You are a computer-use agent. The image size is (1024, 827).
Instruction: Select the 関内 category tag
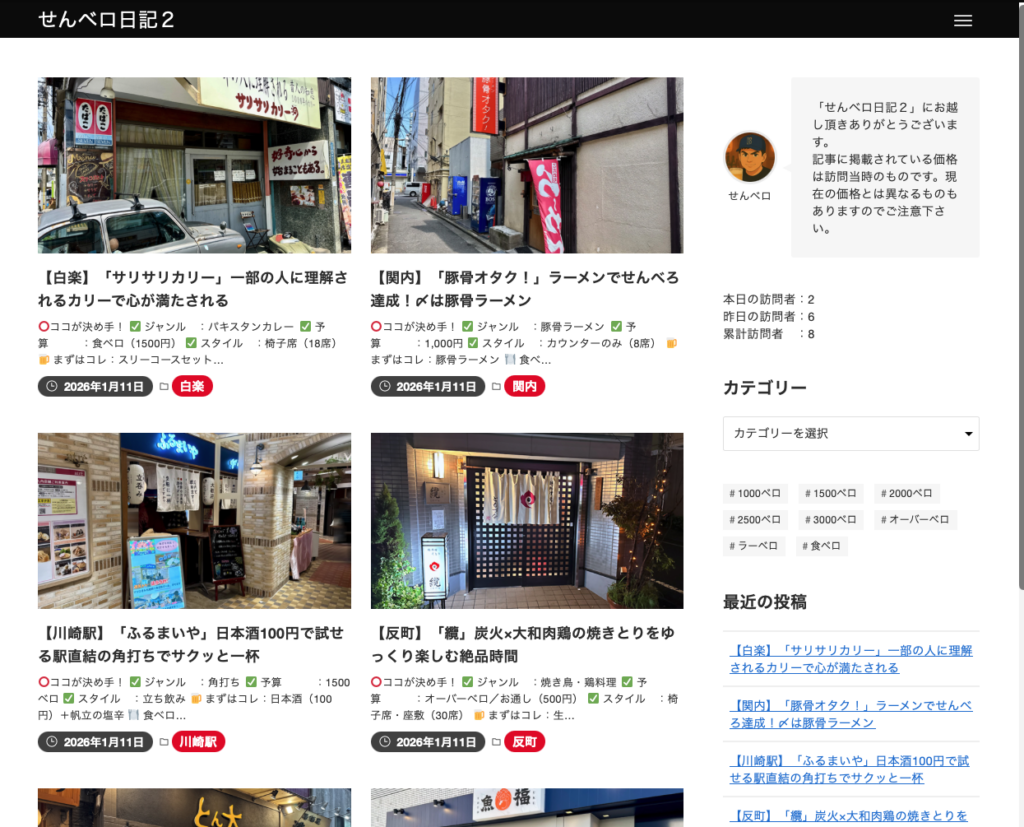coord(524,386)
